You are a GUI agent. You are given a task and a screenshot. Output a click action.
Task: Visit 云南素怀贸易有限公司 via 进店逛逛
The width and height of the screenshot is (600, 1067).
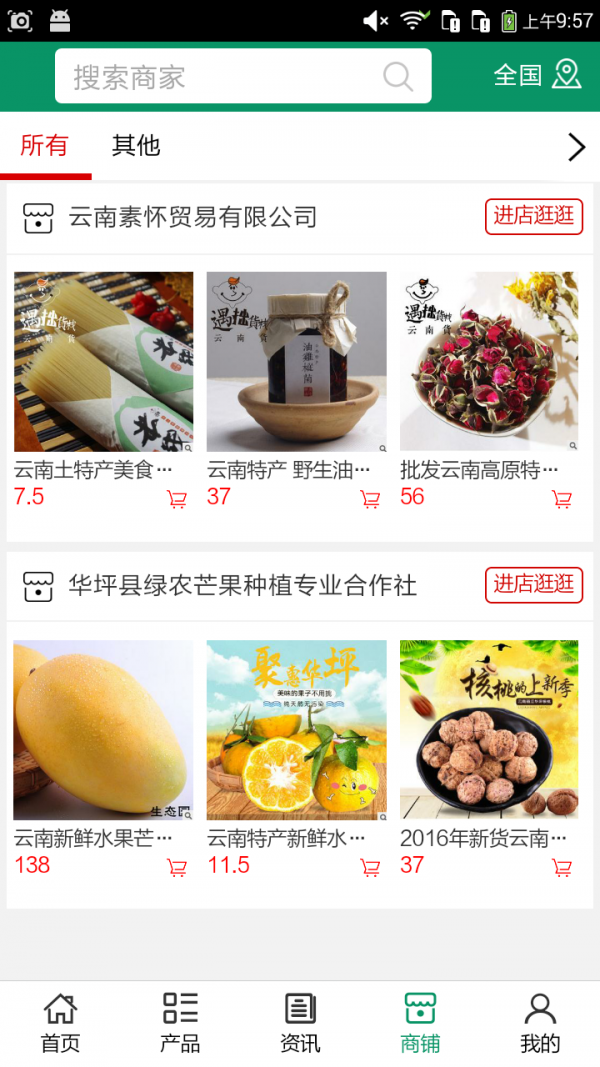534,215
